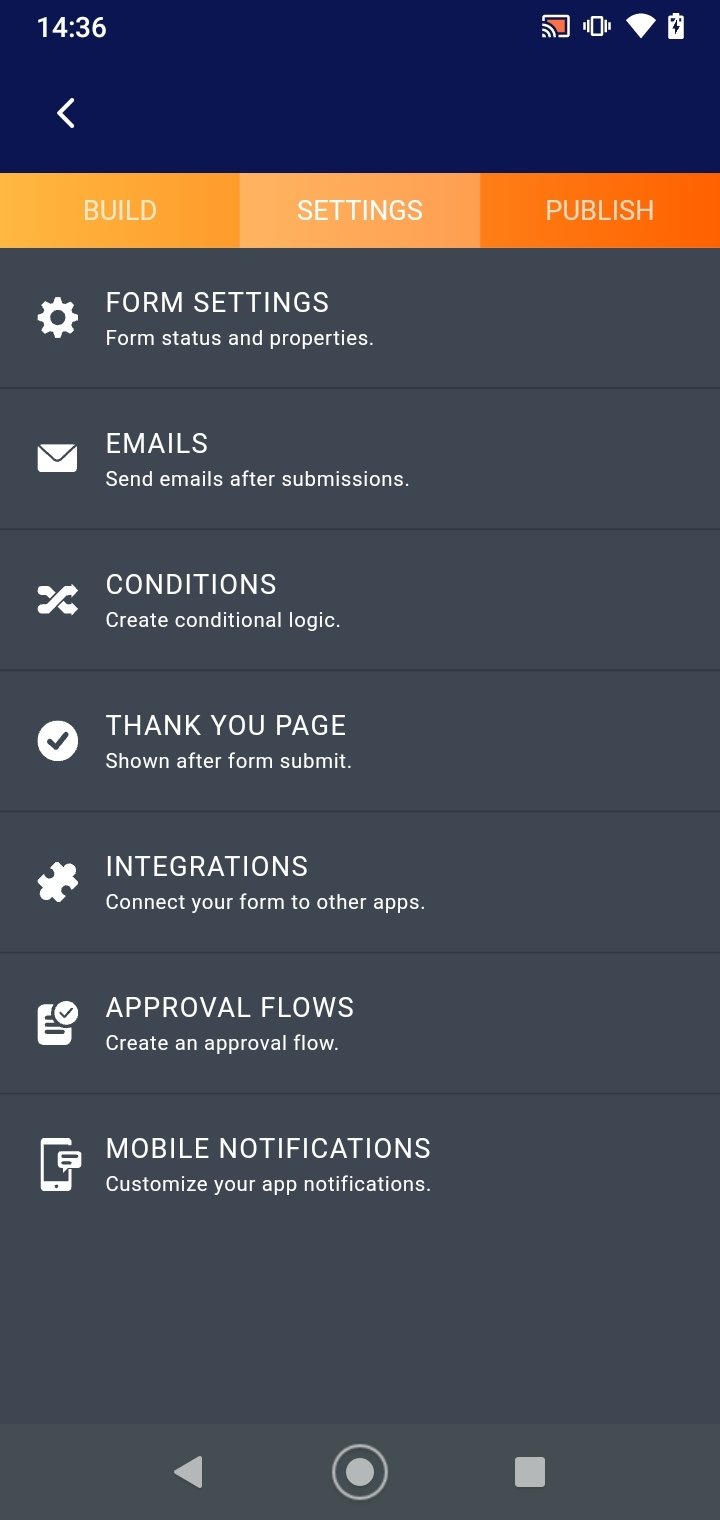The width and height of the screenshot is (720, 1520).
Task: Open Form Settings
Action: pos(360,318)
